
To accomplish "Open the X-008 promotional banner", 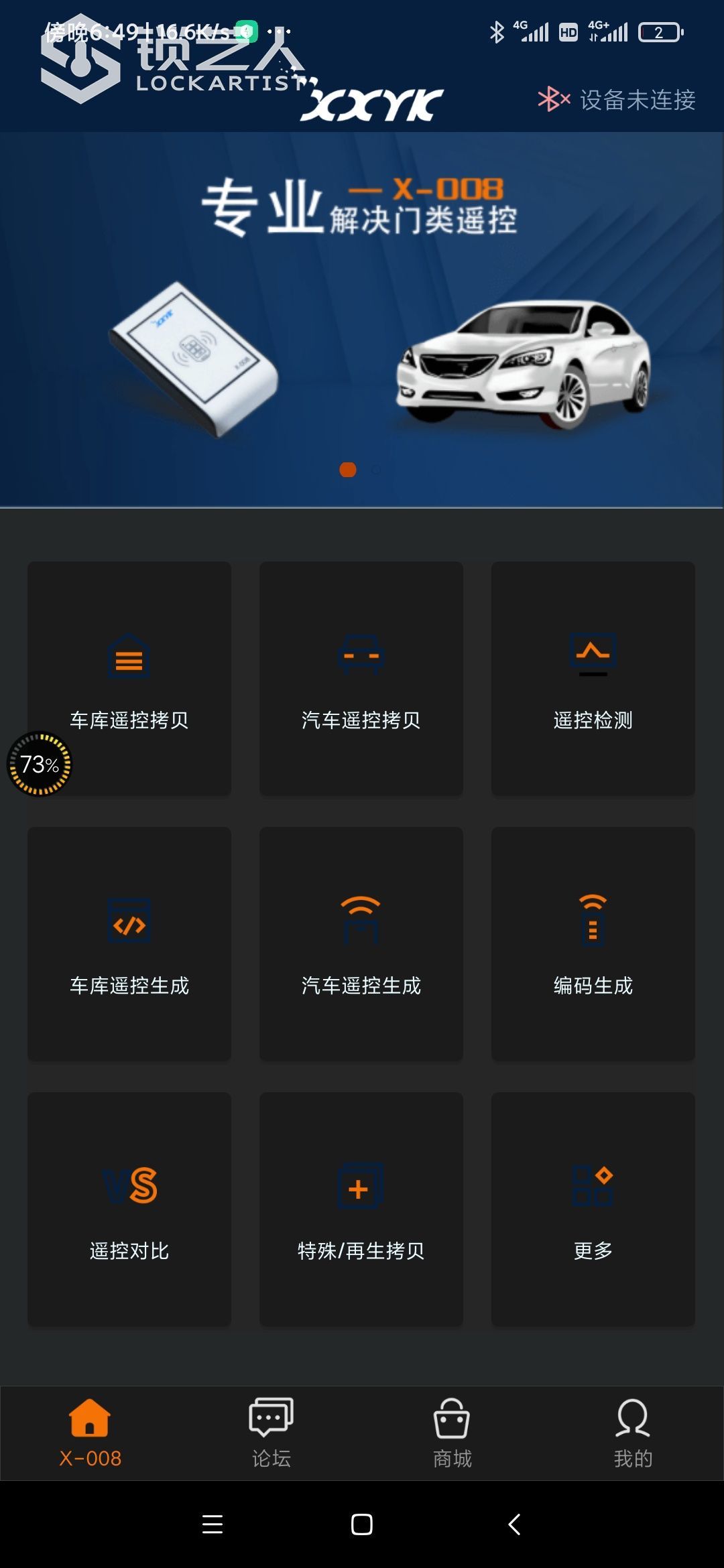I will pyautogui.click(x=362, y=318).
